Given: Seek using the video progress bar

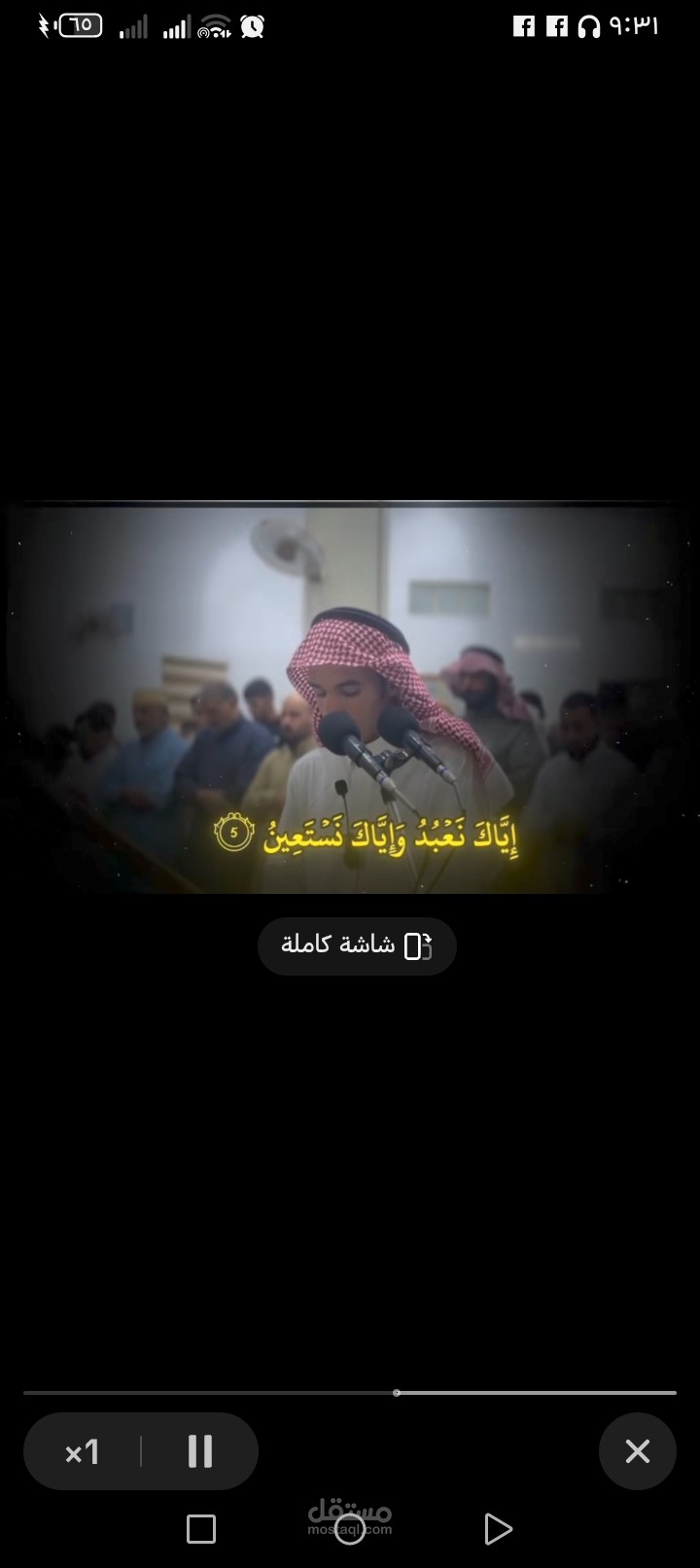Looking at the screenshot, I should click(x=350, y=1393).
